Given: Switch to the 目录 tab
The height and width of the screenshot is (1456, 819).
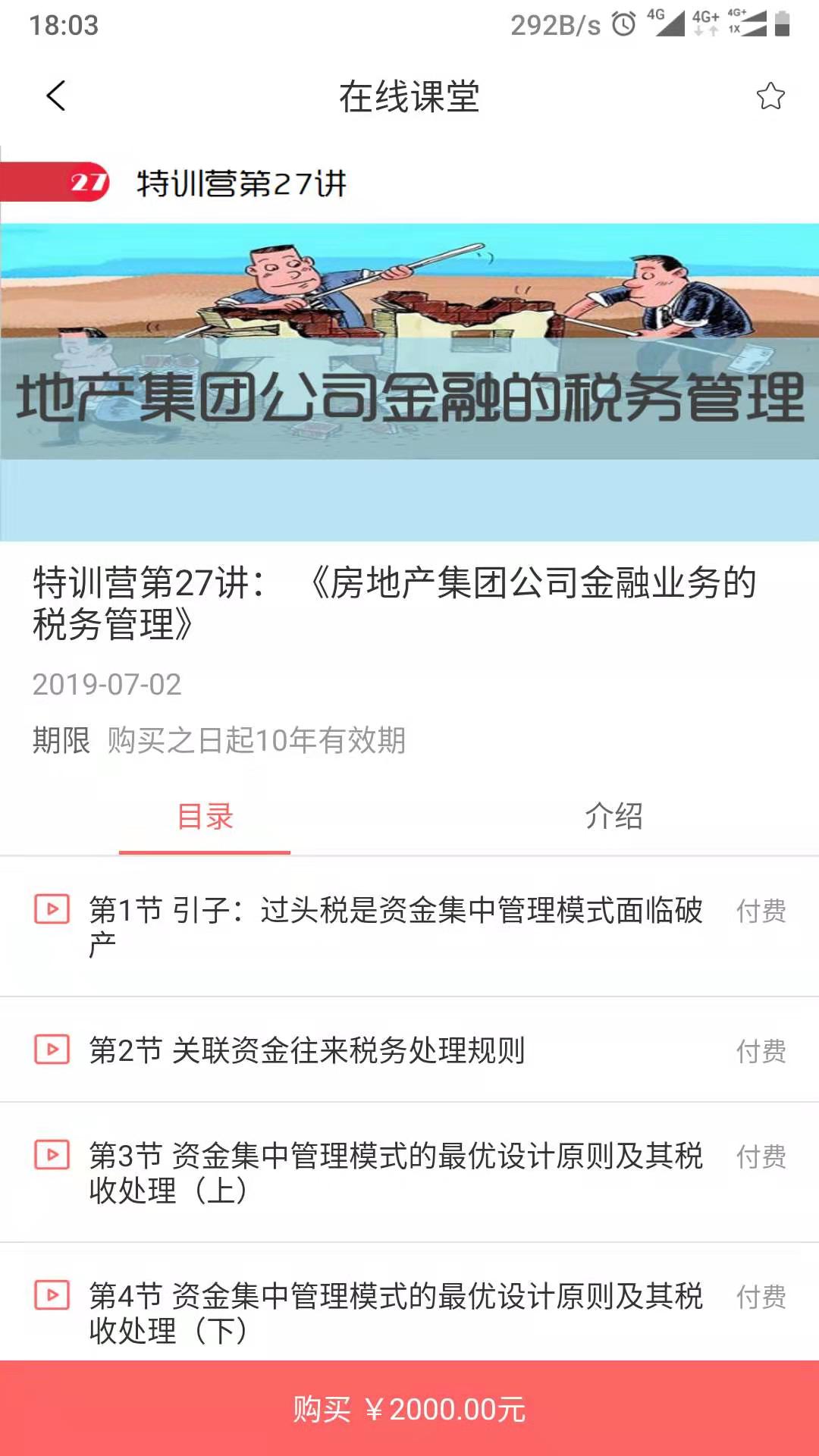Looking at the screenshot, I should tap(204, 817).
